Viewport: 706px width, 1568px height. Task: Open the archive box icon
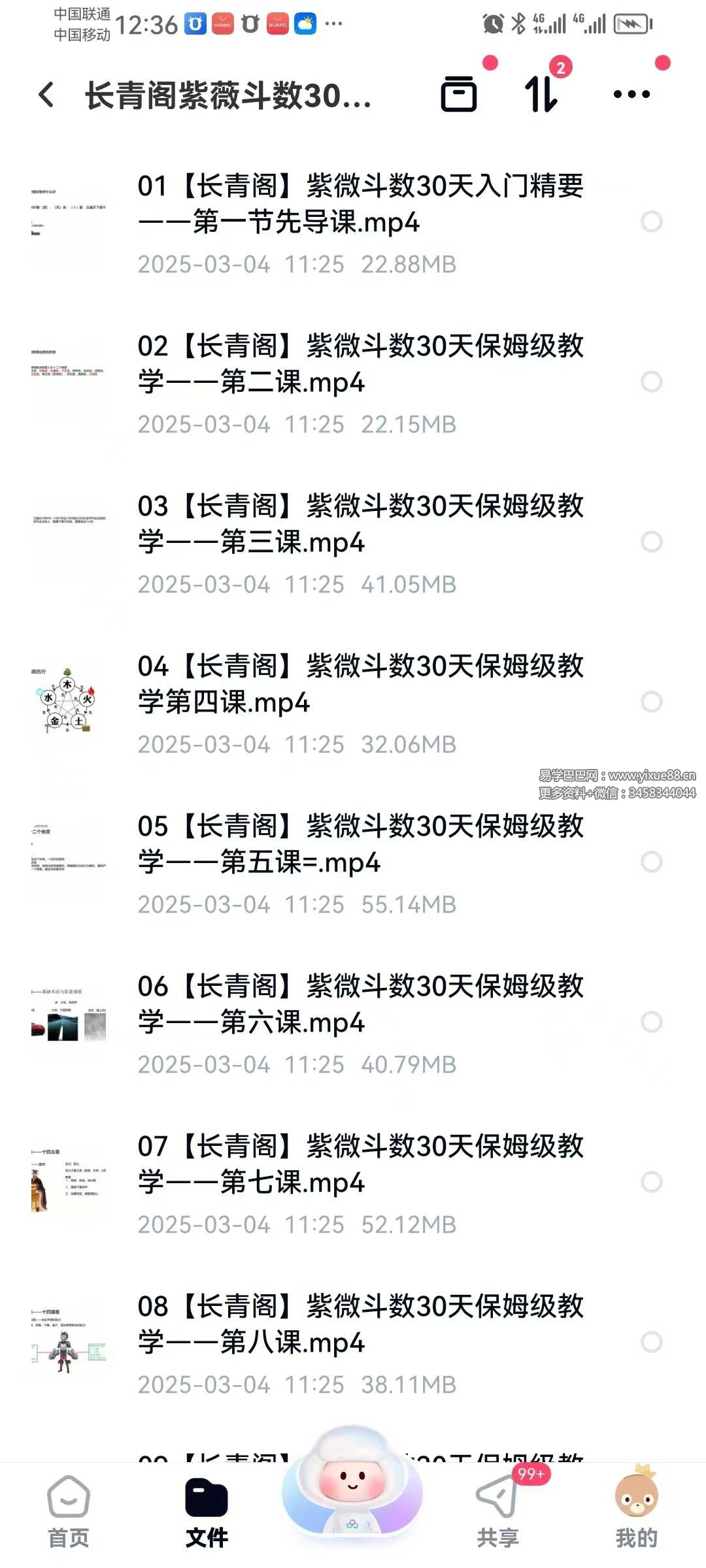pos(459,94)
